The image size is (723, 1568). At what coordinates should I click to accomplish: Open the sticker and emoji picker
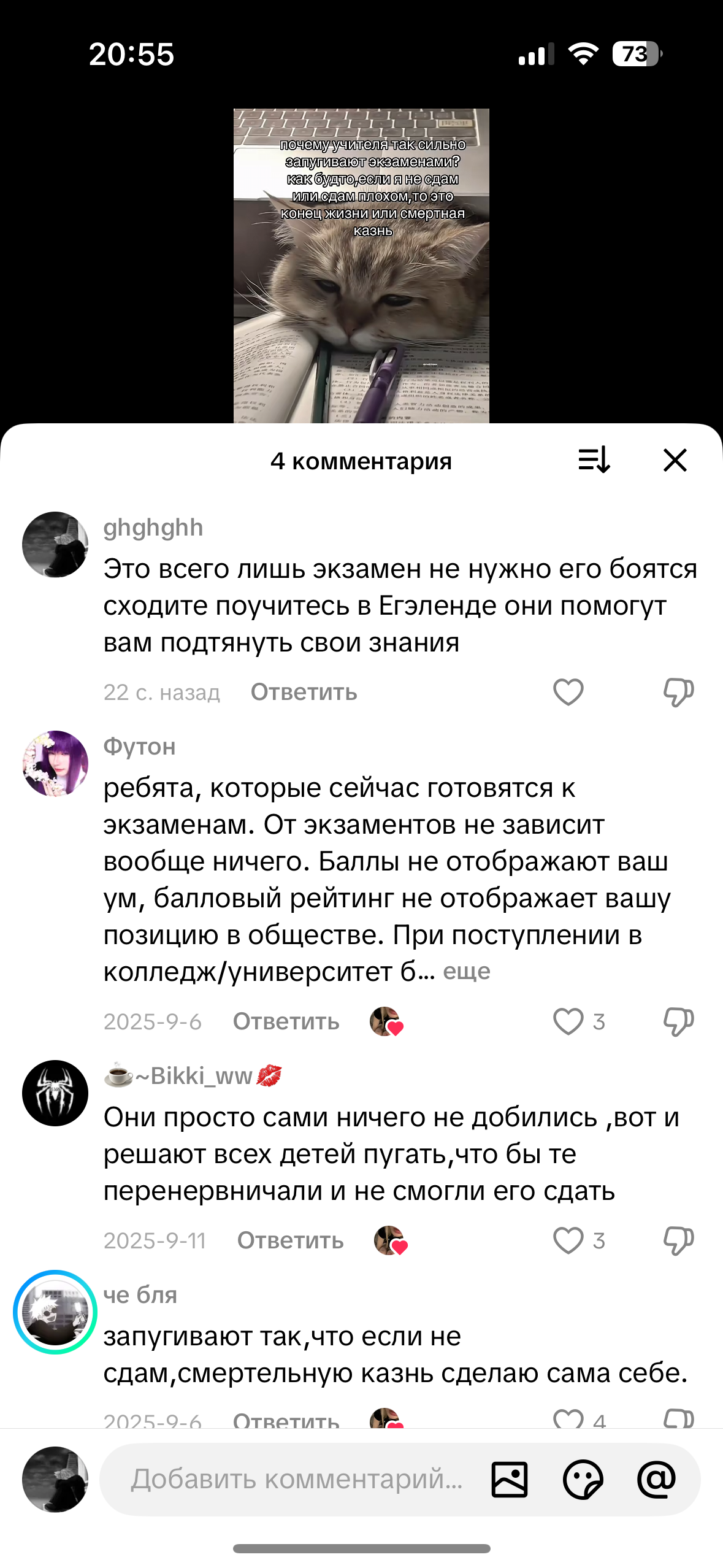[583, 1479]
